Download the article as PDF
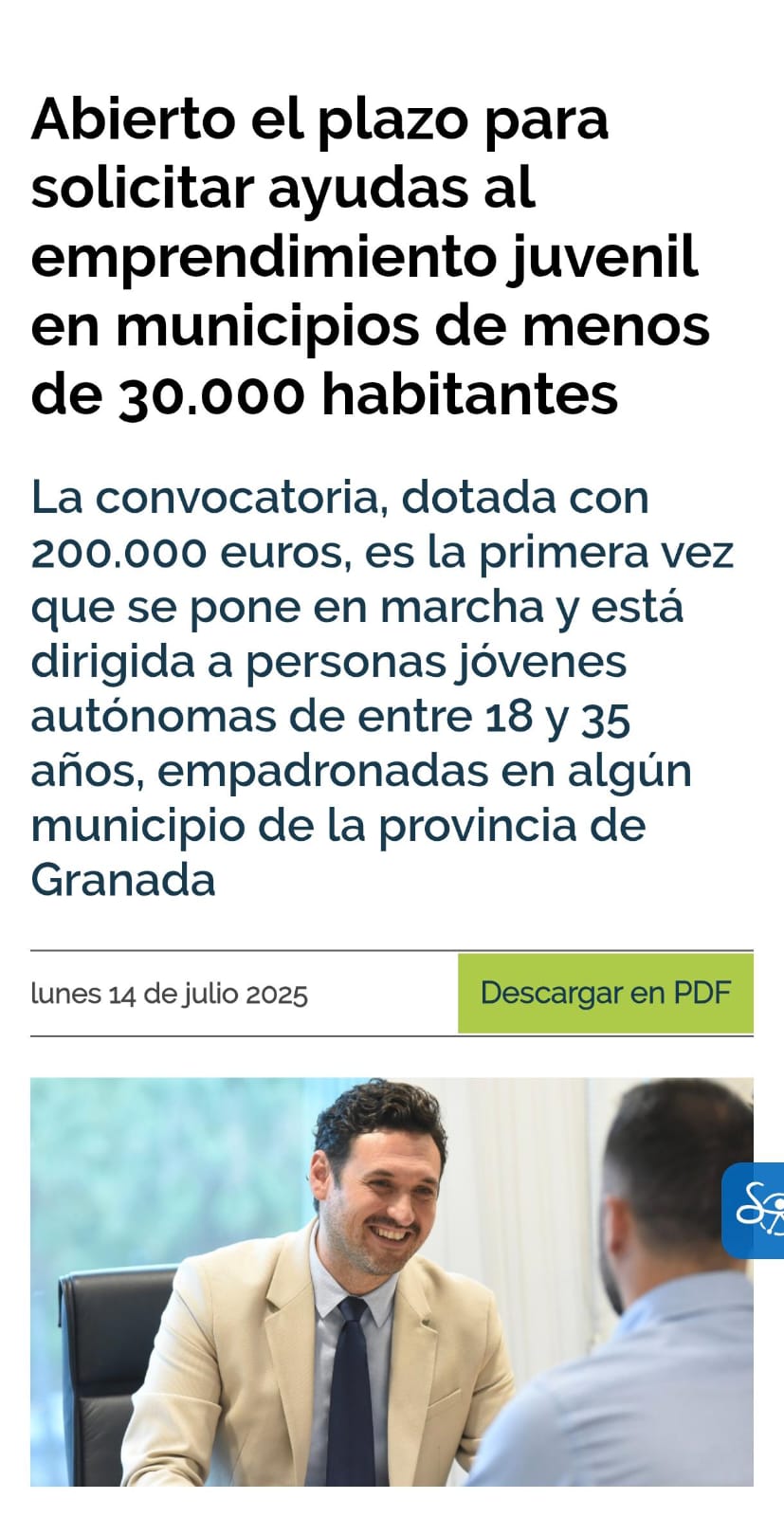This screenshot has width=784, height=1517. [605, 993]
